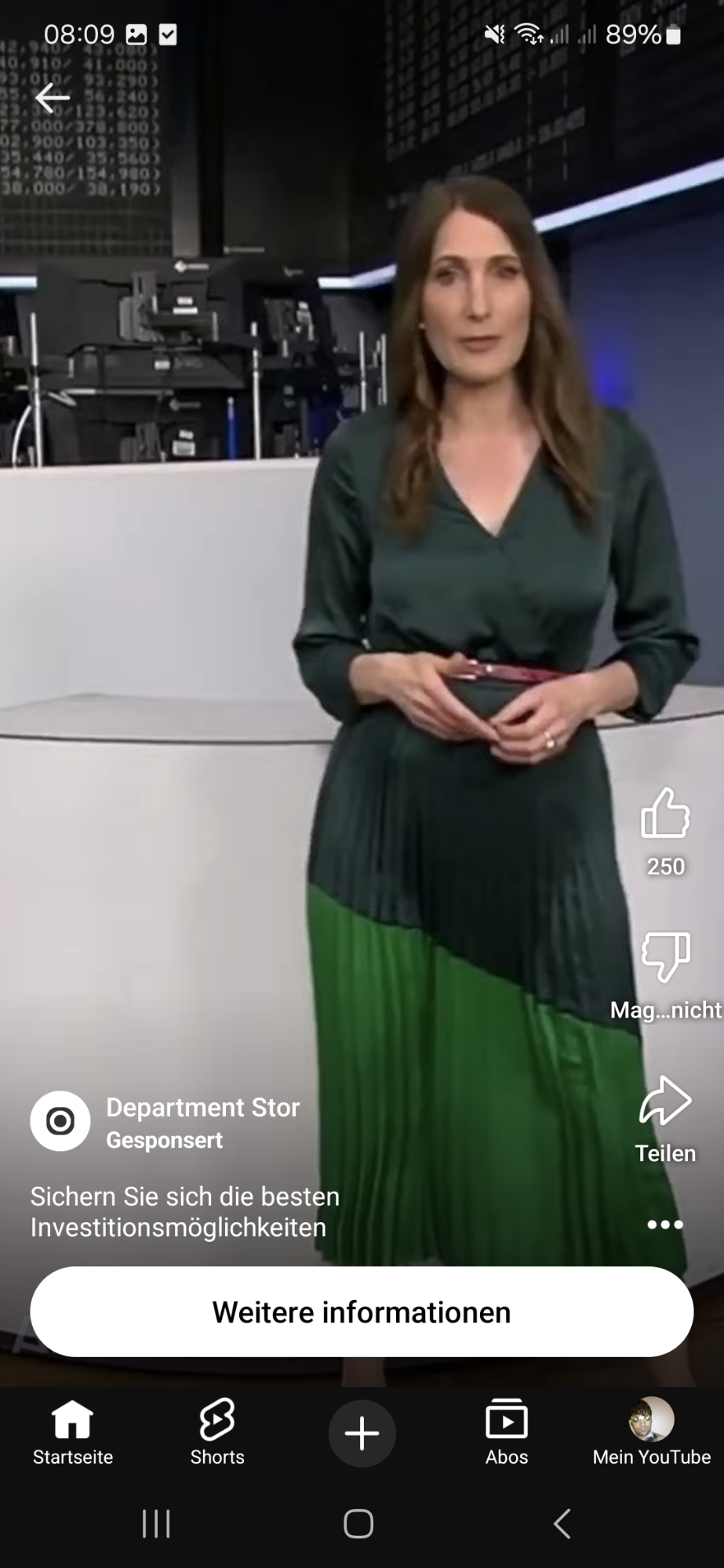Create new content with the plus button
Screen dimensions: 724x1568
362,1433
